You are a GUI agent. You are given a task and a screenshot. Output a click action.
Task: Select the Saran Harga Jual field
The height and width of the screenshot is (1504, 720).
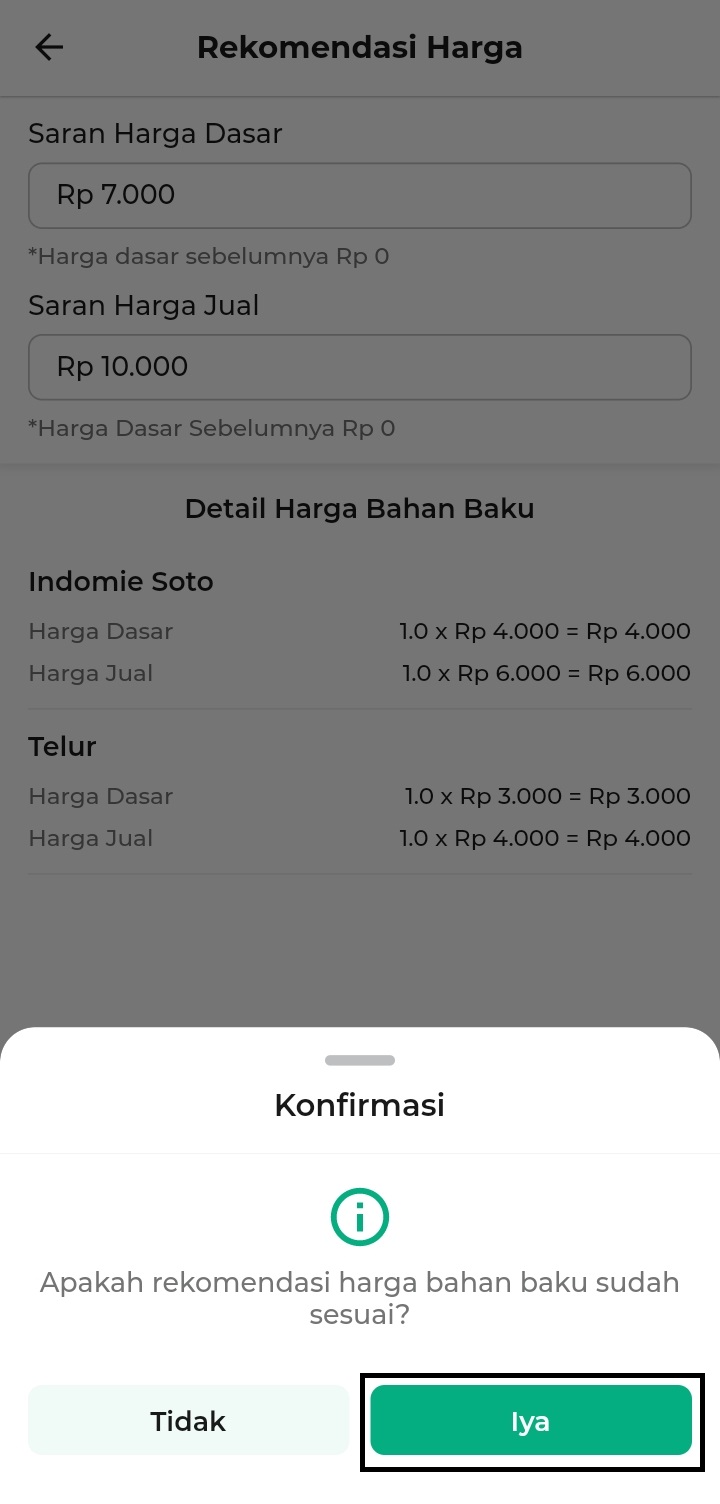(360, 367)
